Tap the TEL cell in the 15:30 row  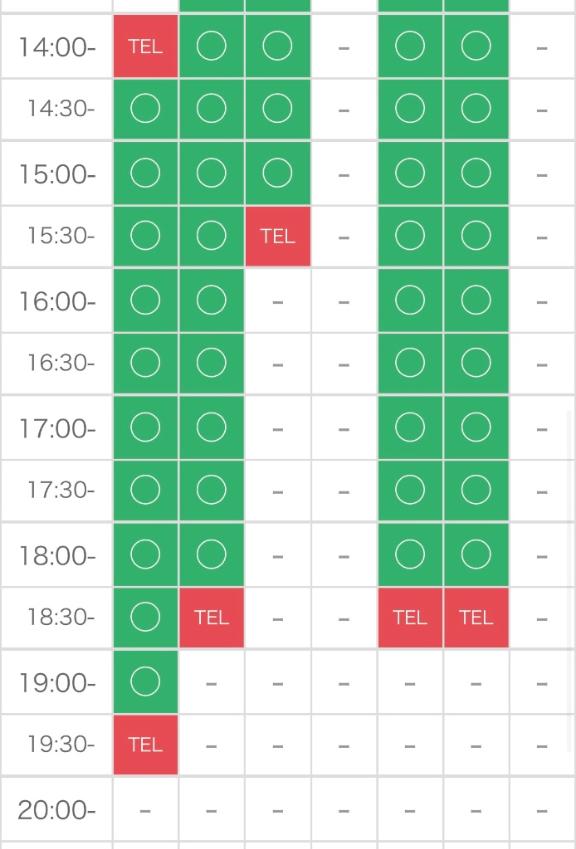click(x=278, y=236)
